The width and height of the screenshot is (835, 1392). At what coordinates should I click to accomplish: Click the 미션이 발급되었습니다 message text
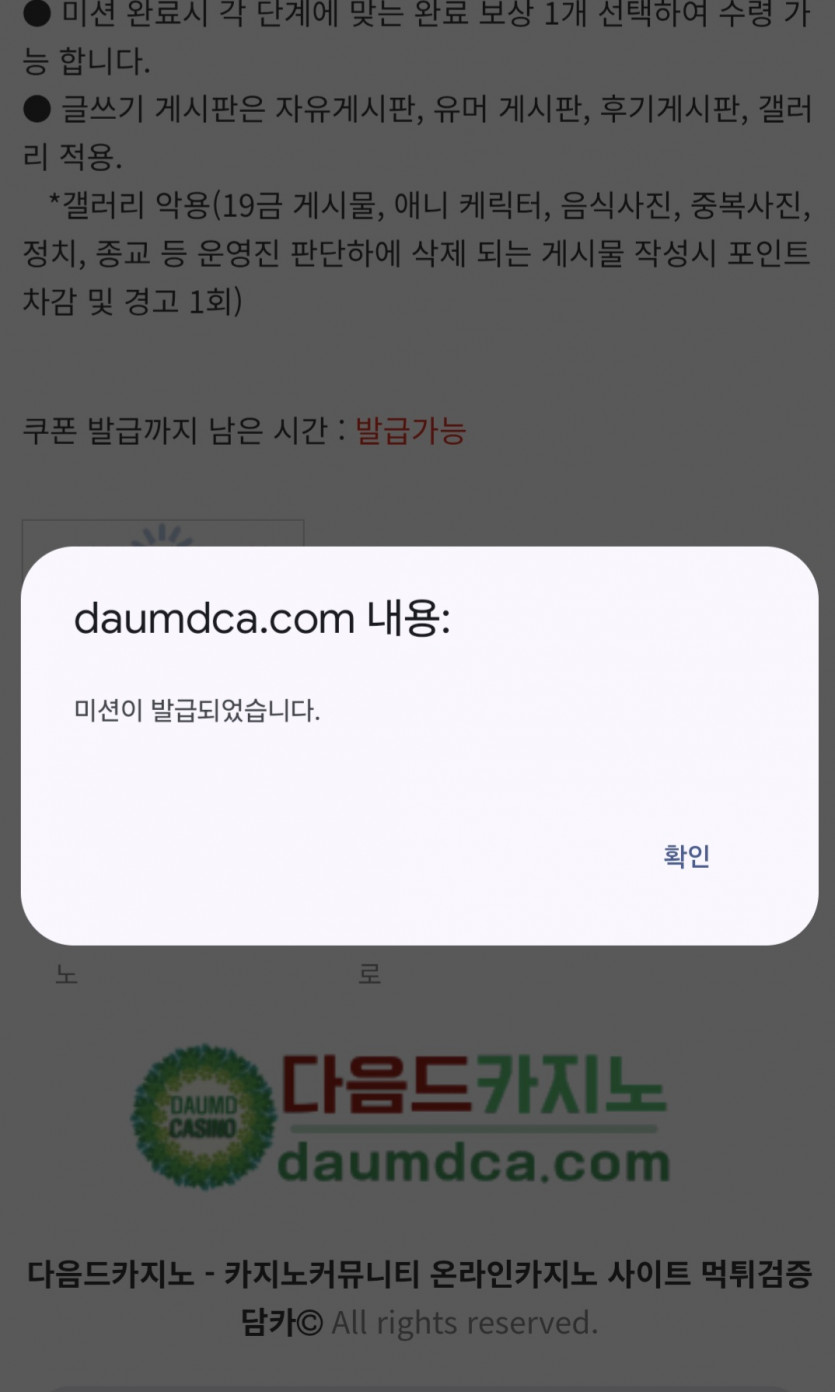coord(195,710)
